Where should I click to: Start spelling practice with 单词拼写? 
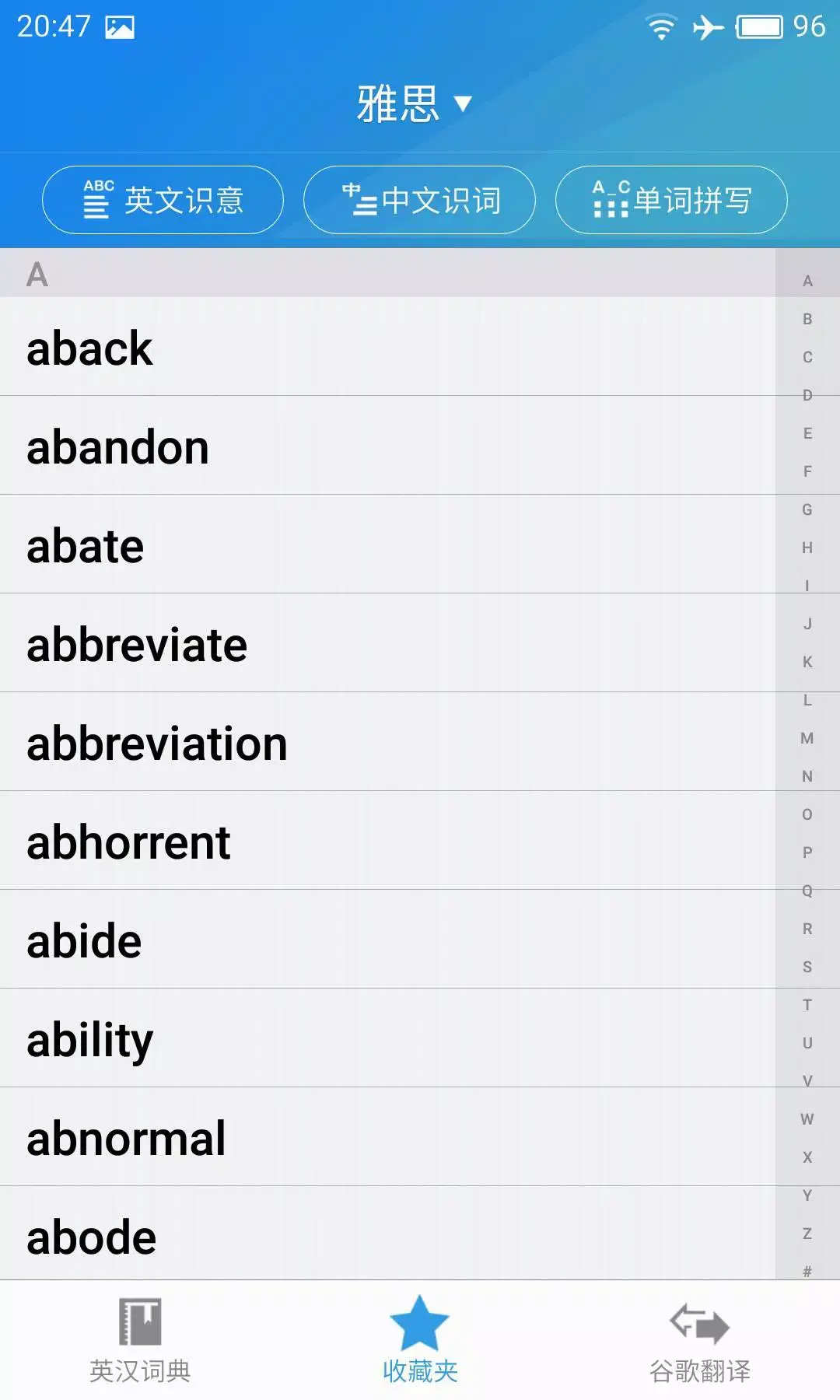click(x=670, y=200)
